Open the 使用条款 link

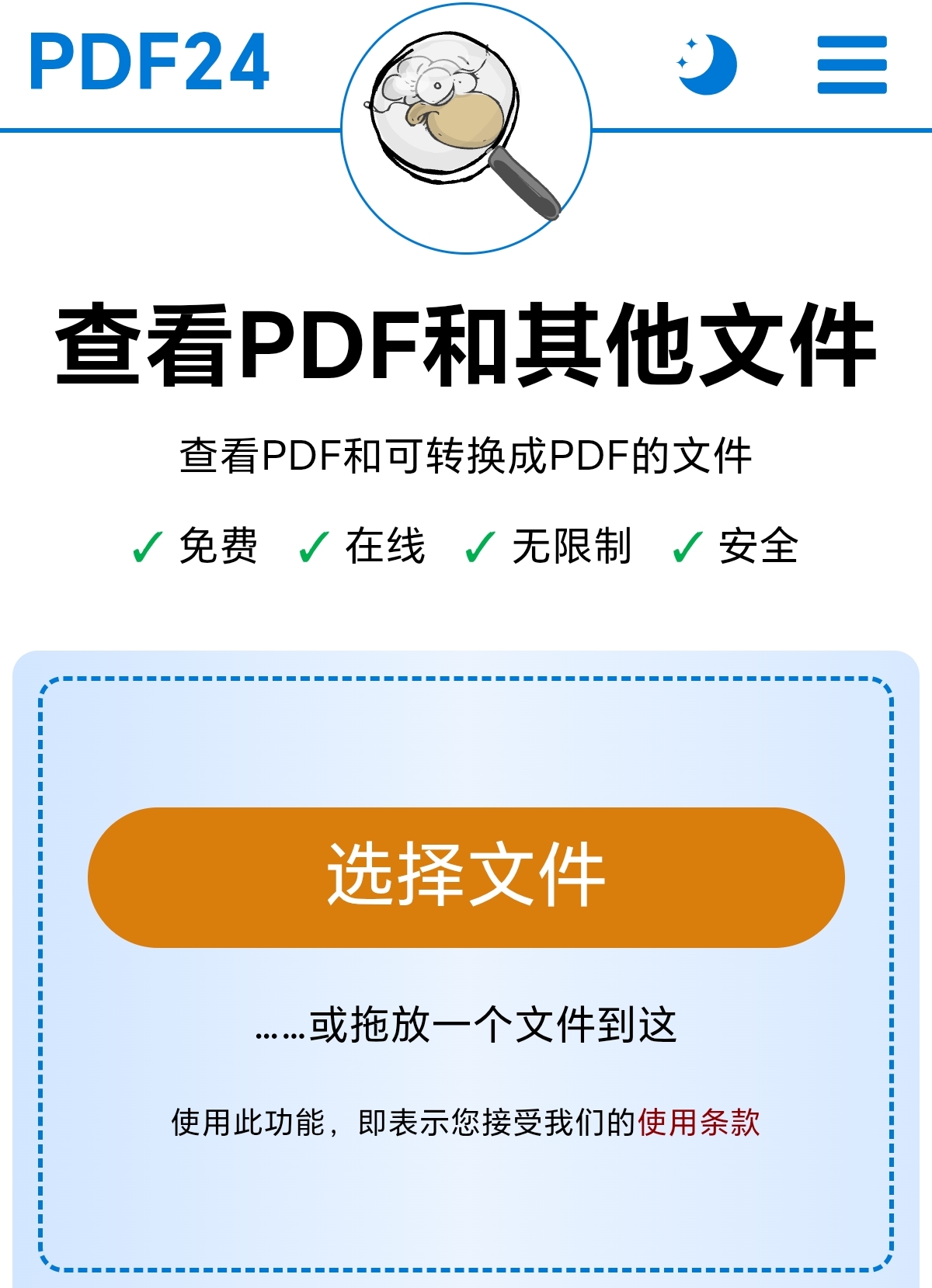coord(698,1123)
